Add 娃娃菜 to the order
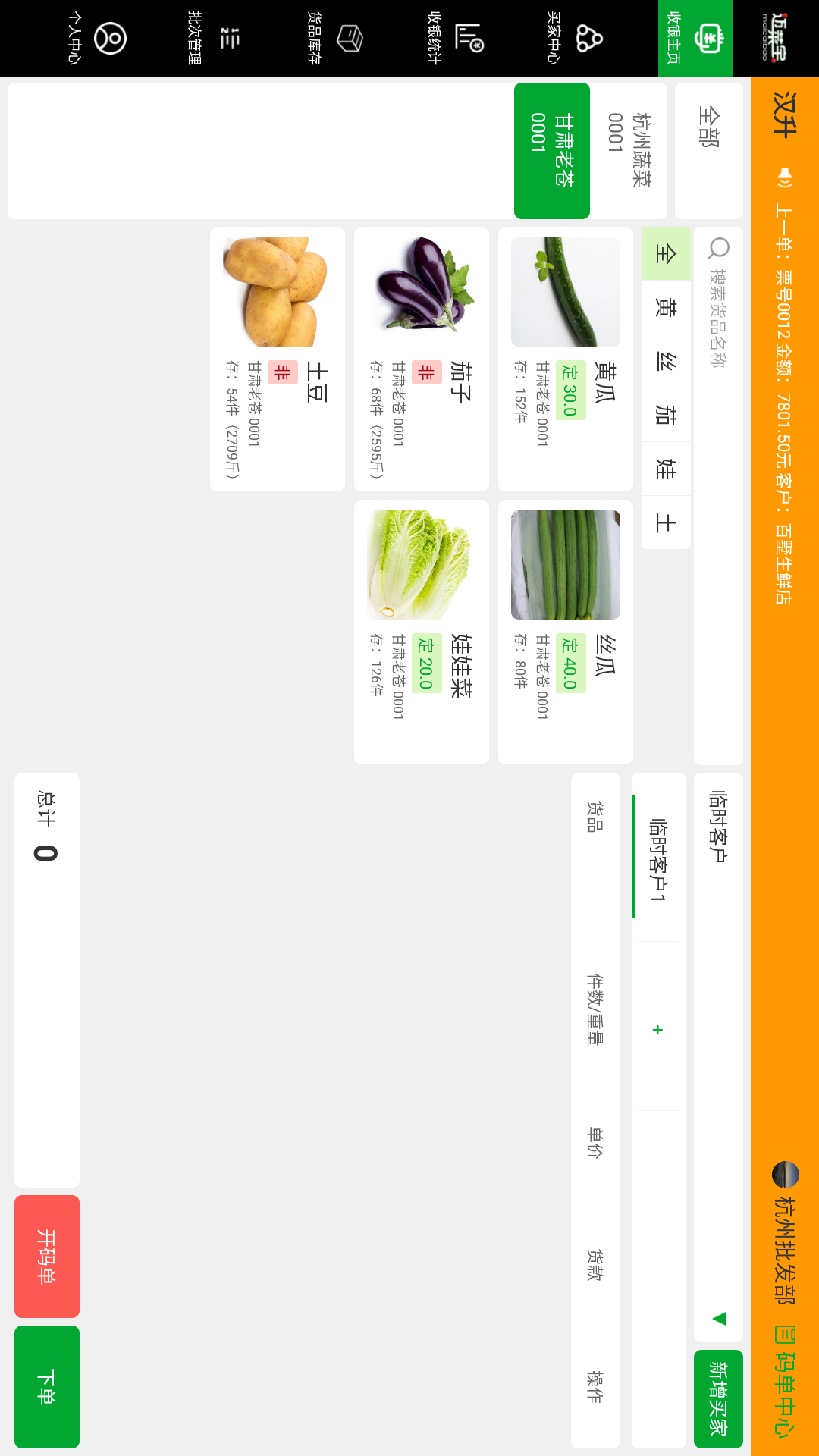This screenshot has height=1456, width=819. click(422, 632)
